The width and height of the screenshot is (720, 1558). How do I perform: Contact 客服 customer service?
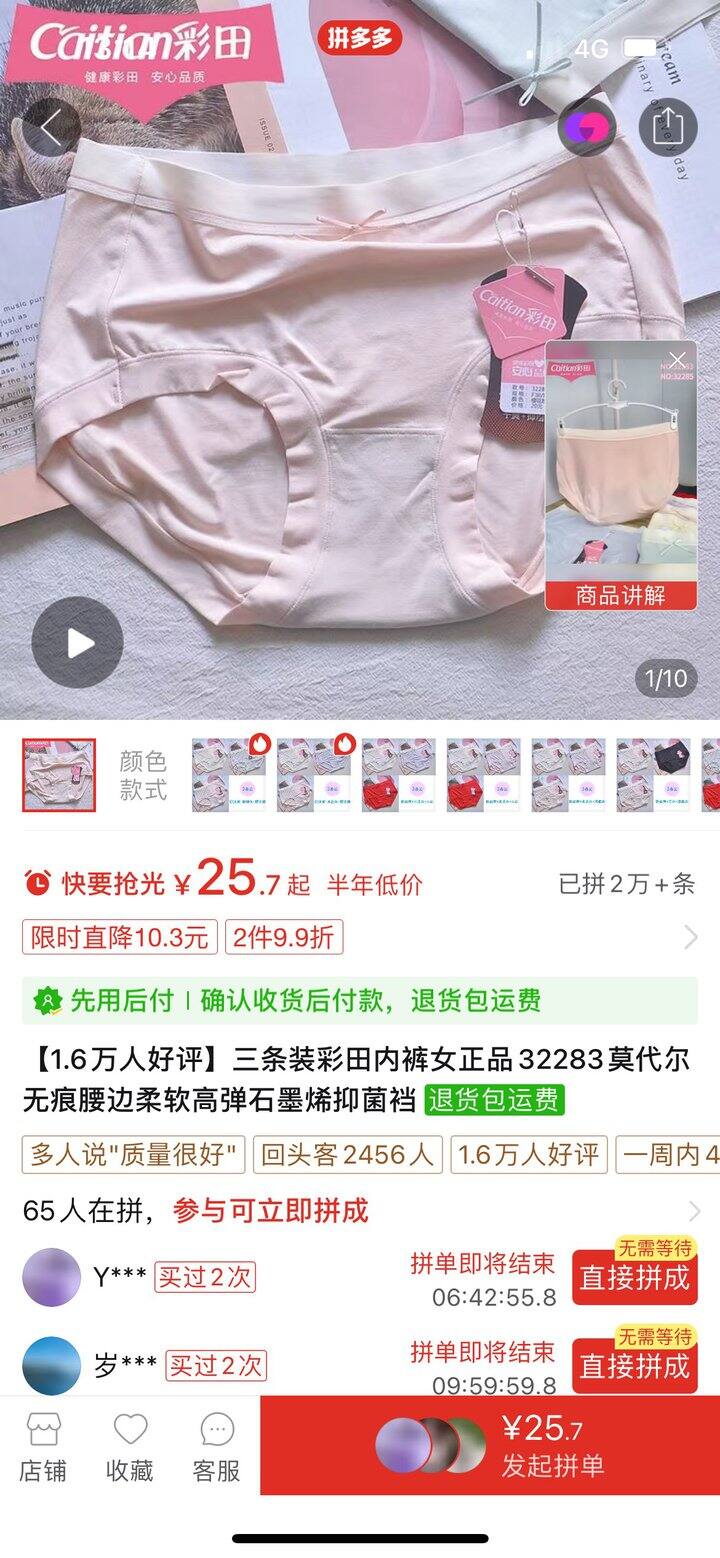tap(217, 1446)
